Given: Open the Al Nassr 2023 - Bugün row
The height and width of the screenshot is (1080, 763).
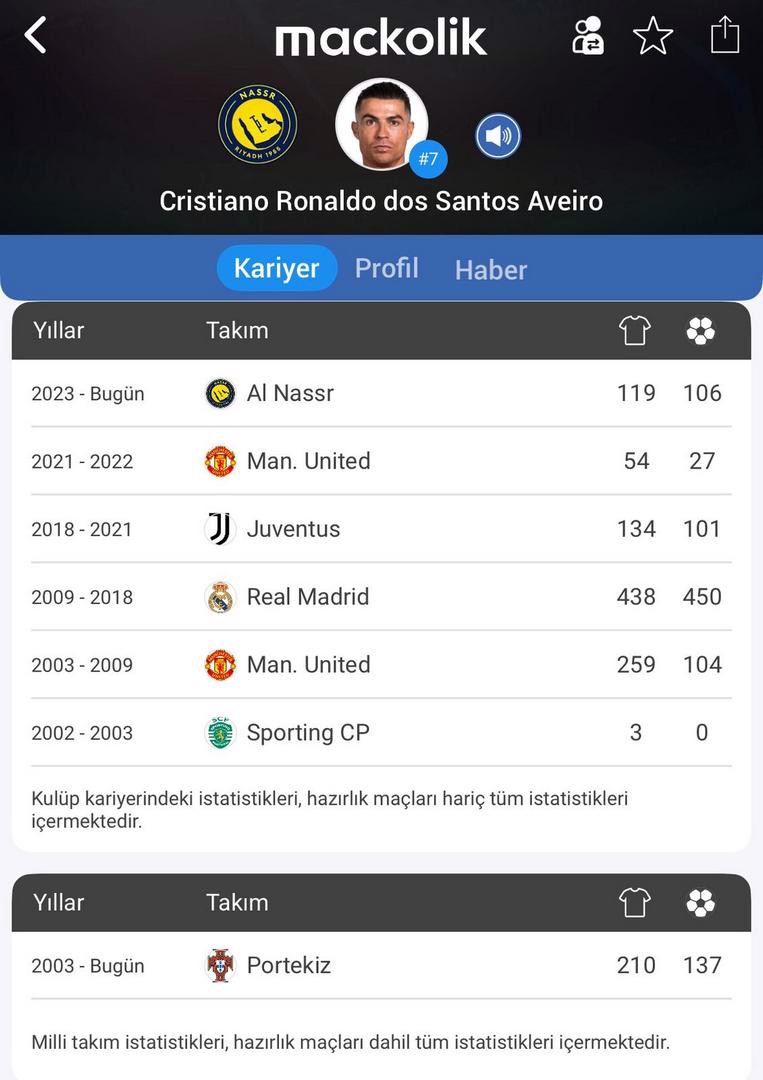Looking at the screenshot, I should click(380, 393).
